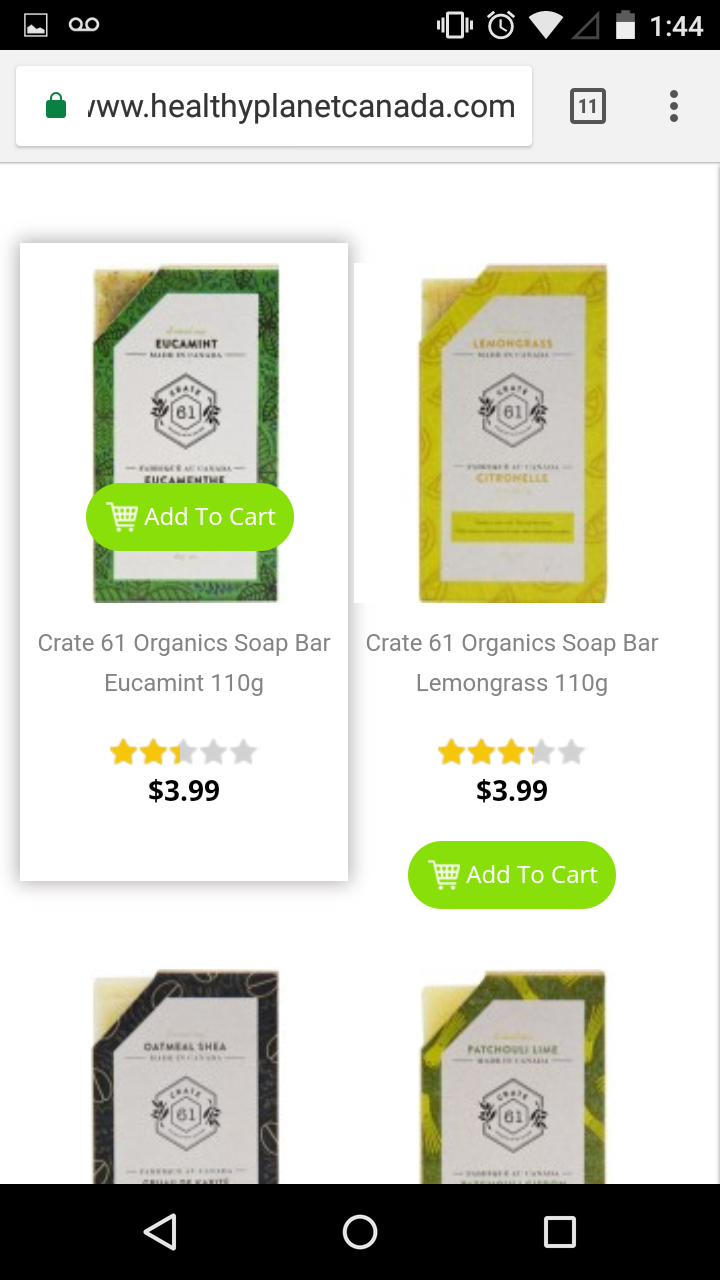View the Oatmeal Shea soap product image
The image size is (720, 1280).
(186, 1075)
